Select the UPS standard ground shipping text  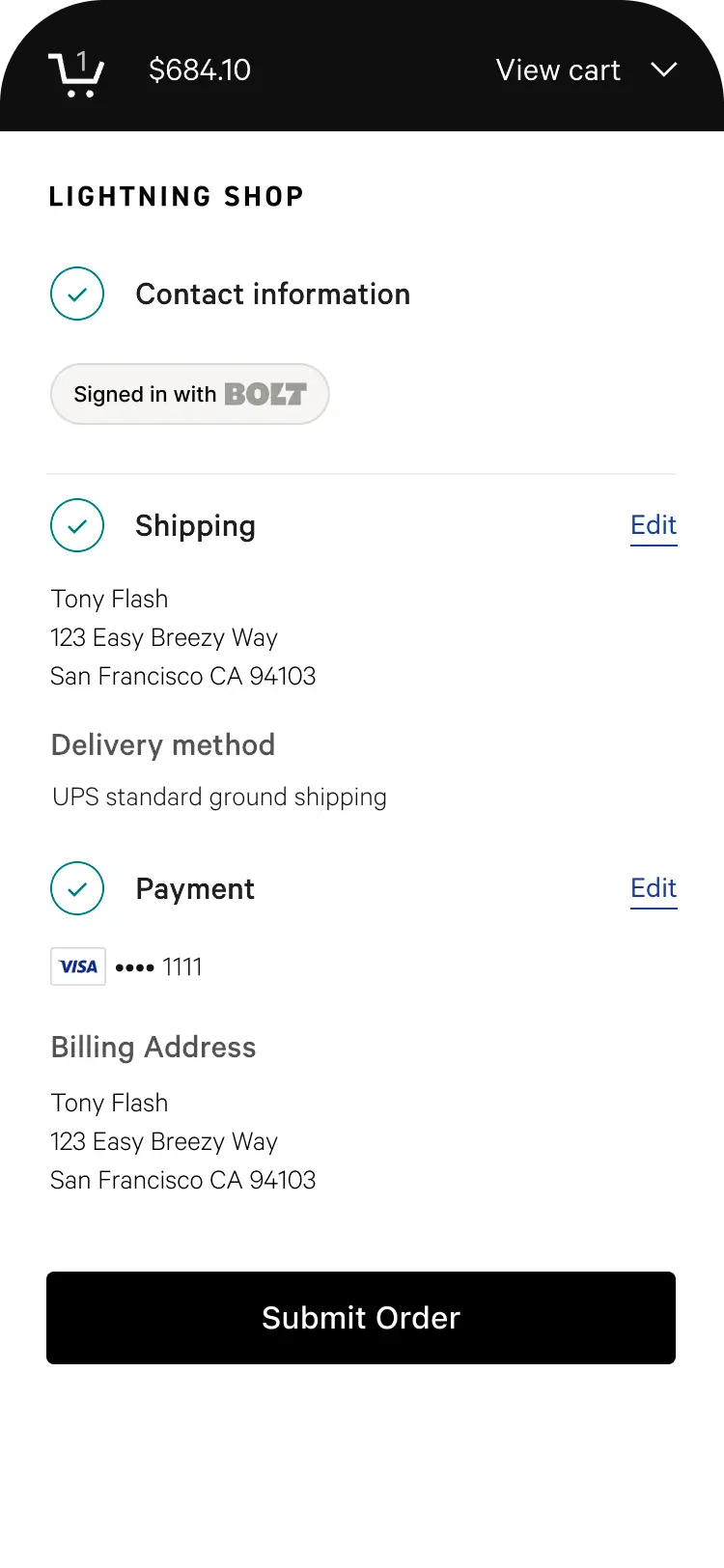pos(218,797)
